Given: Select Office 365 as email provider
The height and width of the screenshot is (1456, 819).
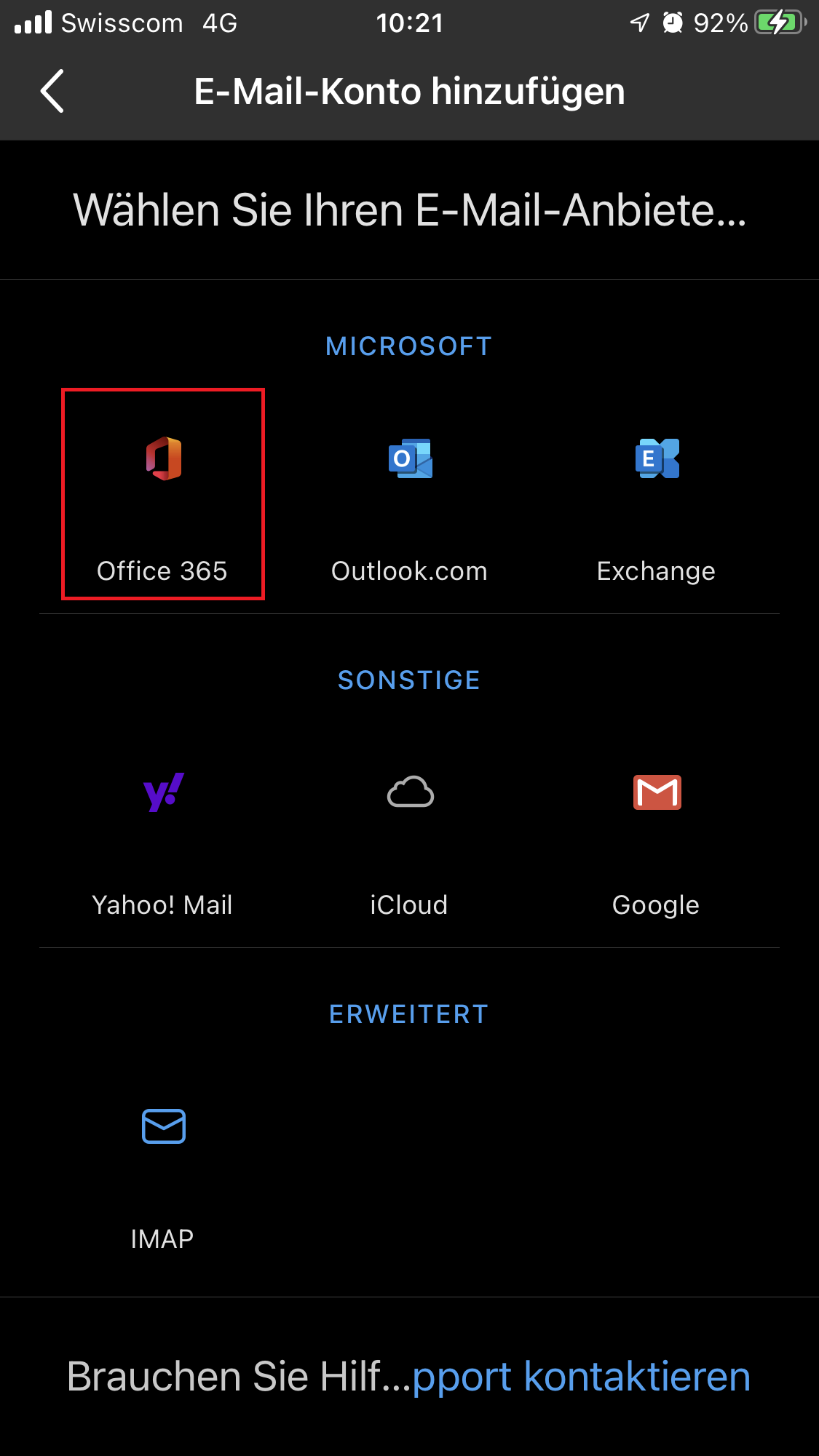Looking at the screenshot, I should (163, 494).
